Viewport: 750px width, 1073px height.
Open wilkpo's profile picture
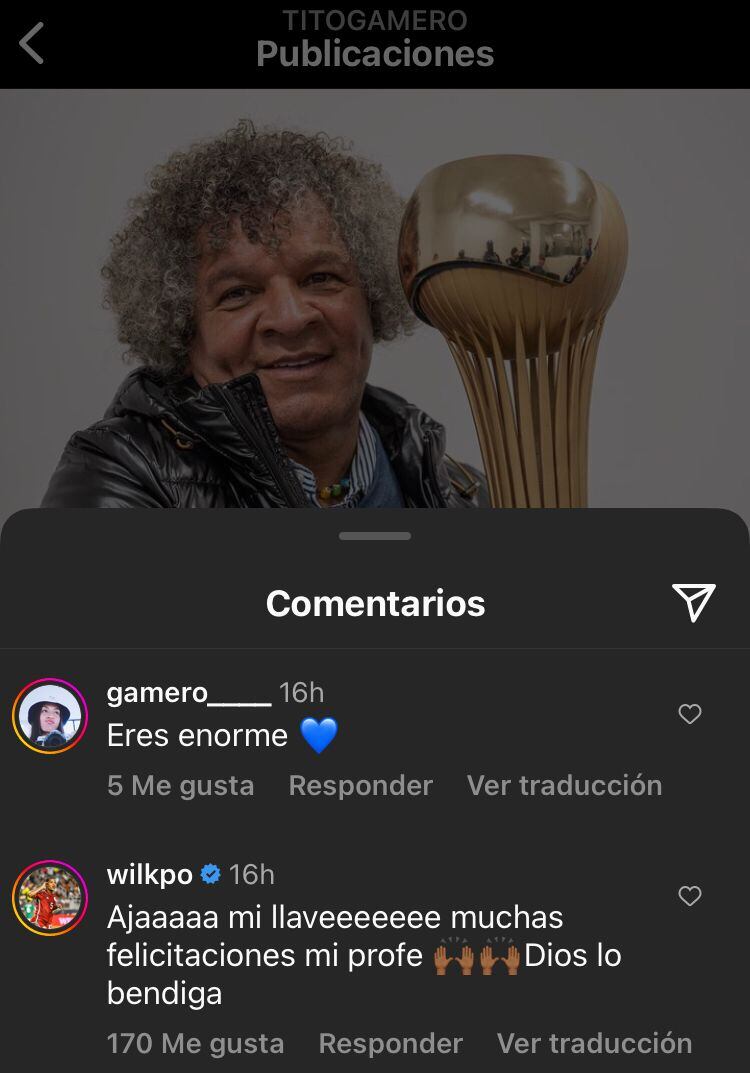pyautogui.click(x=49, y=896)
